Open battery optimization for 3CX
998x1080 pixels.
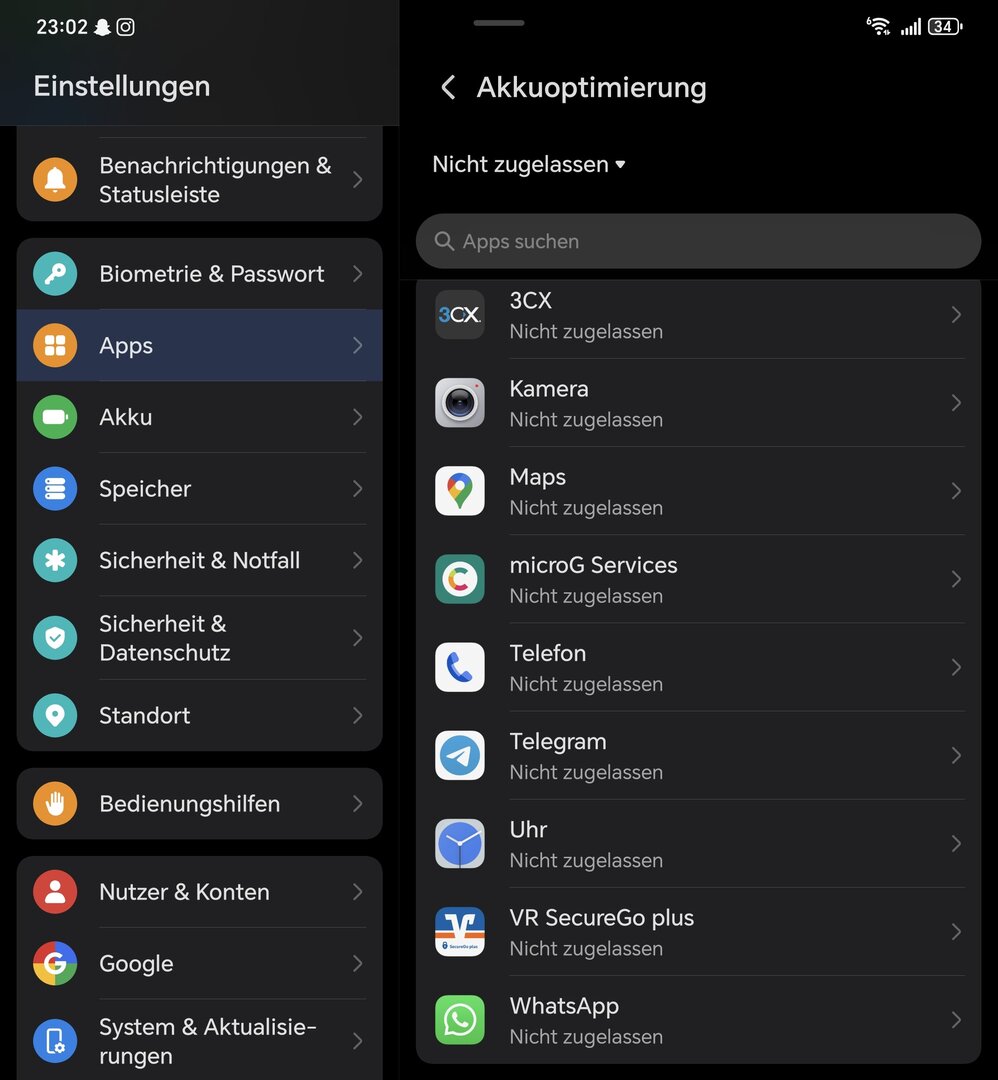pyautogui.click(x=698, y=315)
